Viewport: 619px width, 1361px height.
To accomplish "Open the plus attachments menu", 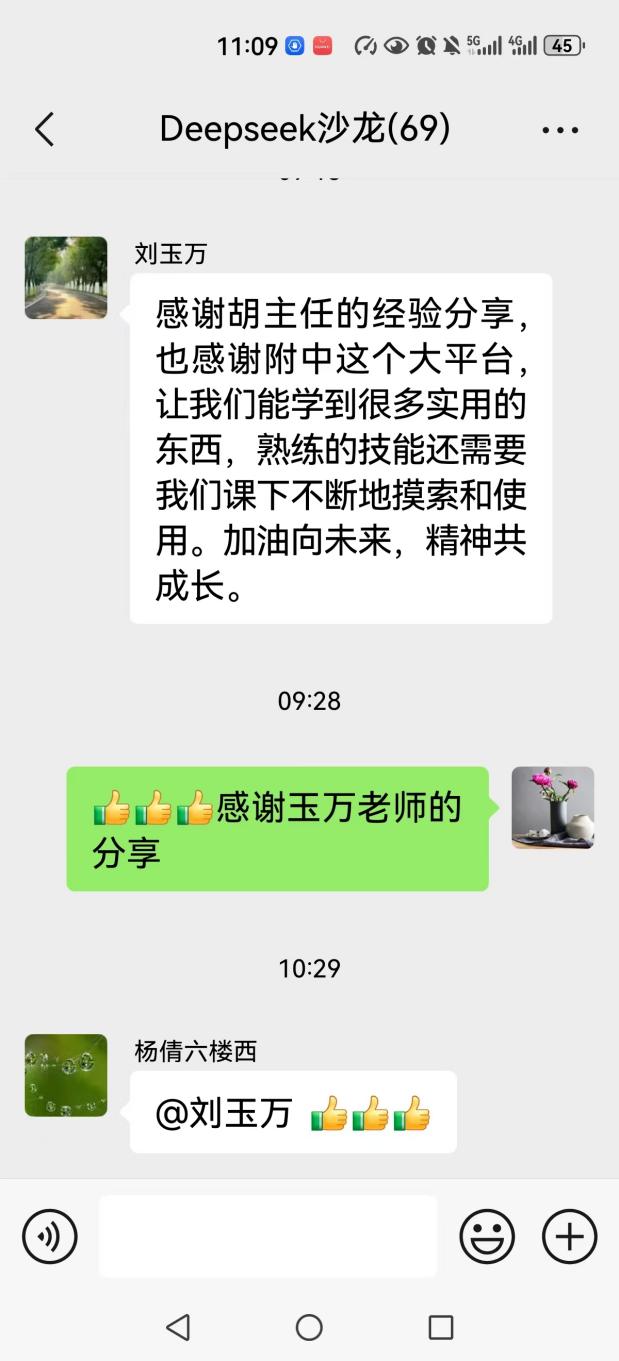I will pyautogui.click(x=569, y=1237).
